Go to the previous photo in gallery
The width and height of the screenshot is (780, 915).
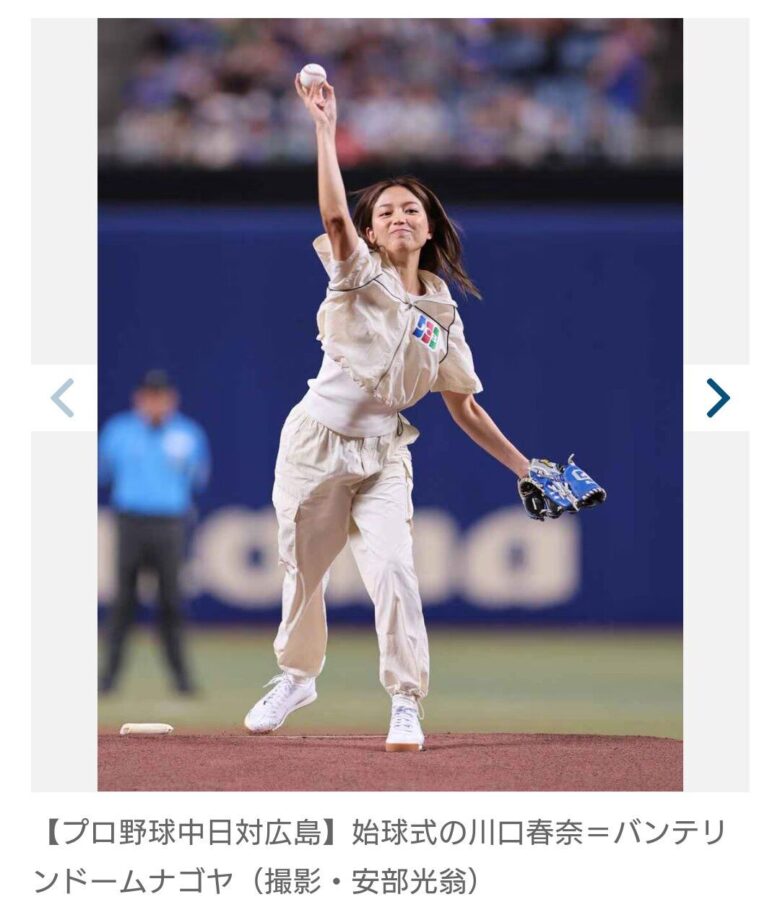[x=63, y=398]
